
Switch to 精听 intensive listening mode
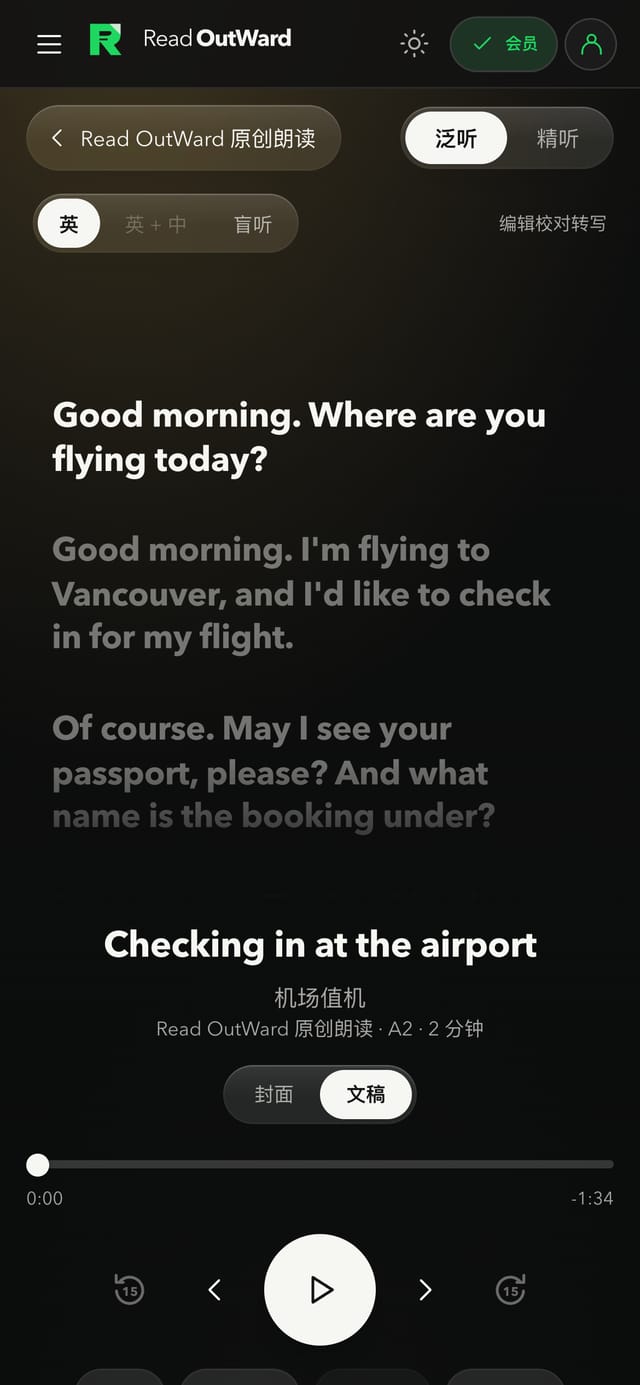(558, 138)
